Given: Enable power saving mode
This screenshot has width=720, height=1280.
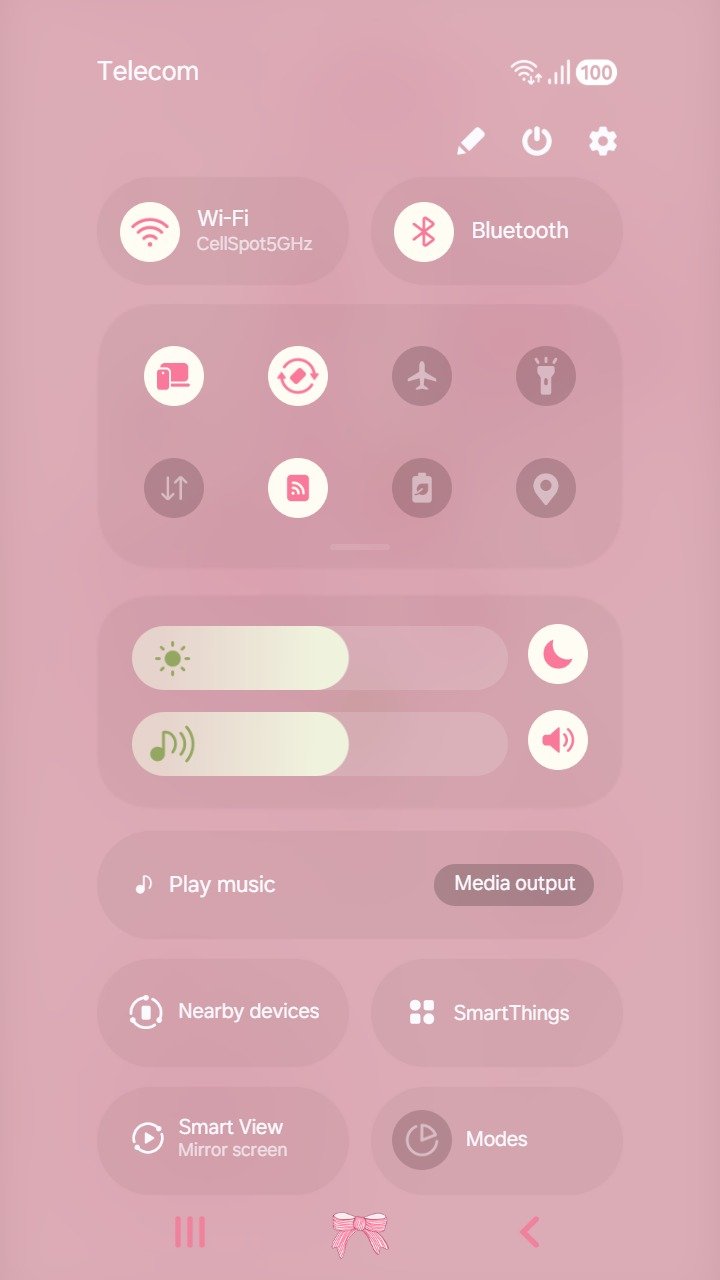Looking at the screenshot, I should pyautogui.click(x=422, y=488).
